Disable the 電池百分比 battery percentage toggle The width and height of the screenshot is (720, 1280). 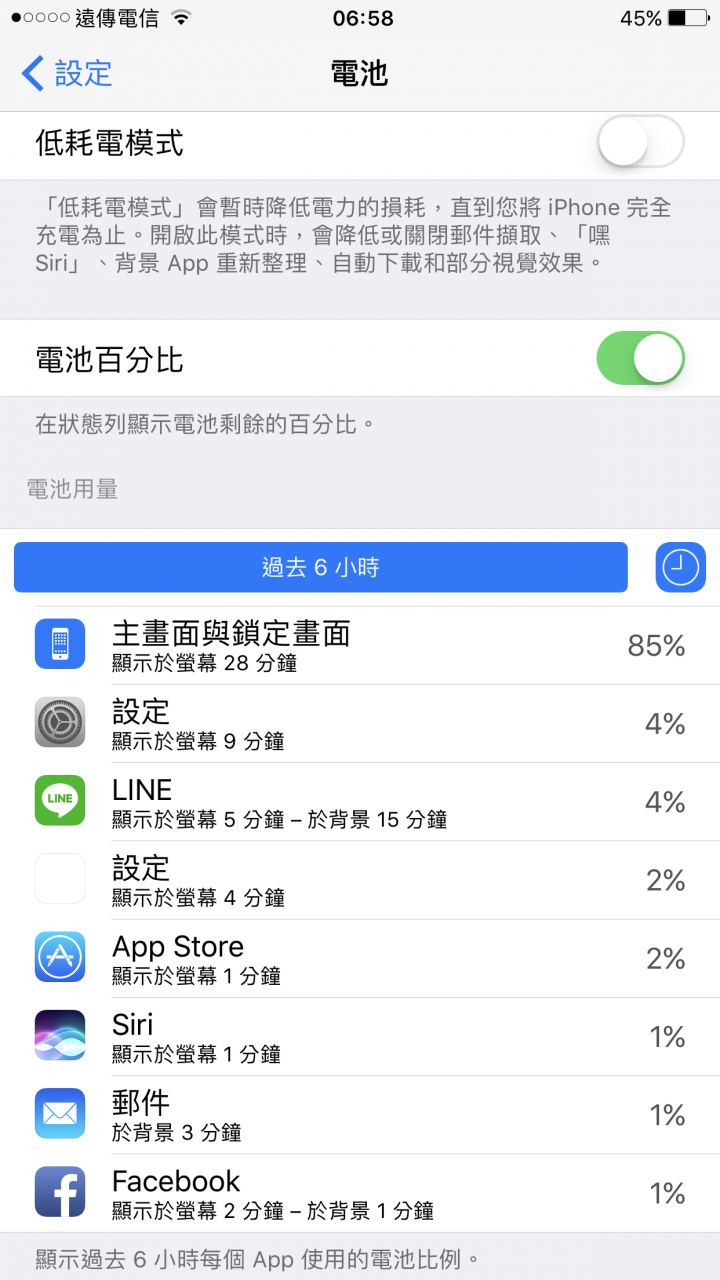tap(639, 358)
